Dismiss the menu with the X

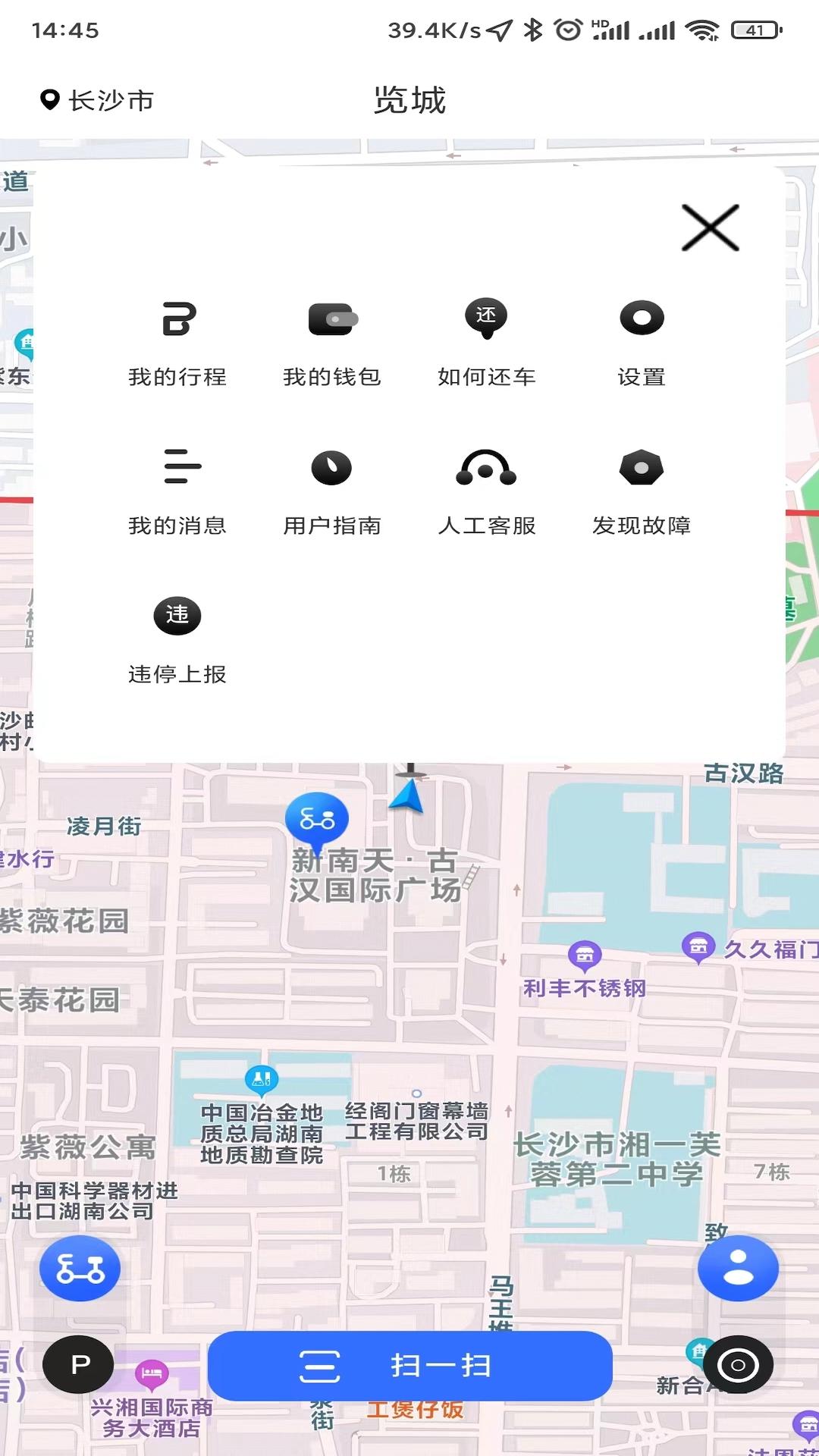tap(710, 227)
